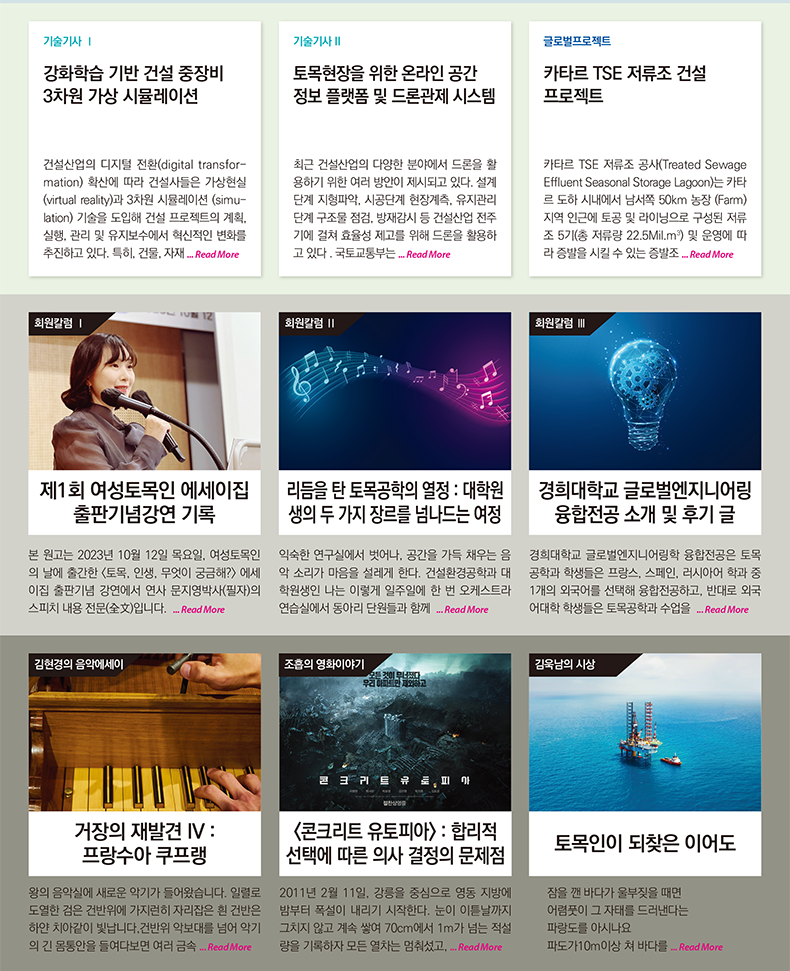The height and width of the screenshot is (971, 790).
Task: Read more of the poem 토목인이 되찾은 이어도
Action: click(x=698, y=947)
